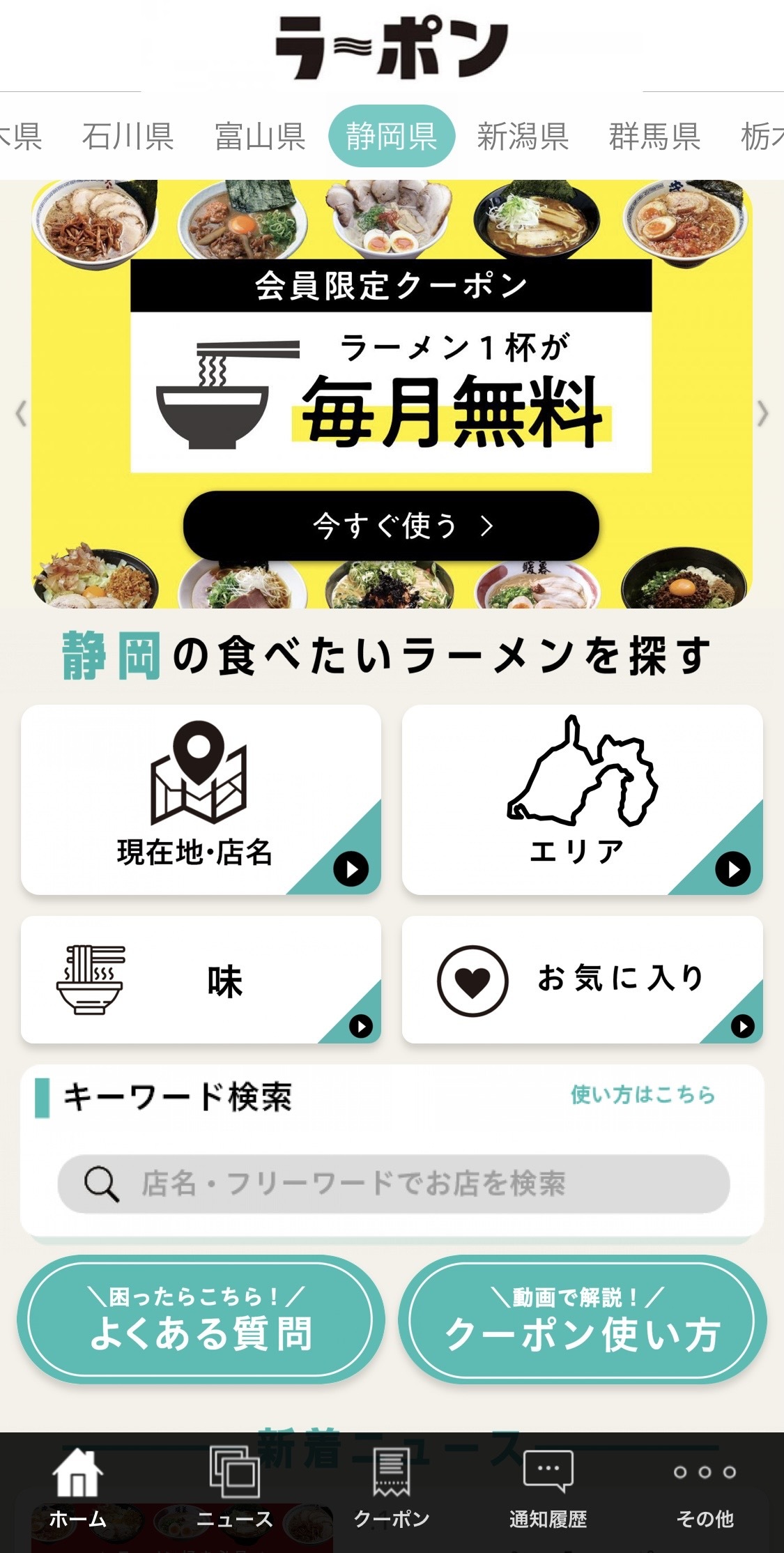Browse ramen by 味

click(x=201, y=979)
